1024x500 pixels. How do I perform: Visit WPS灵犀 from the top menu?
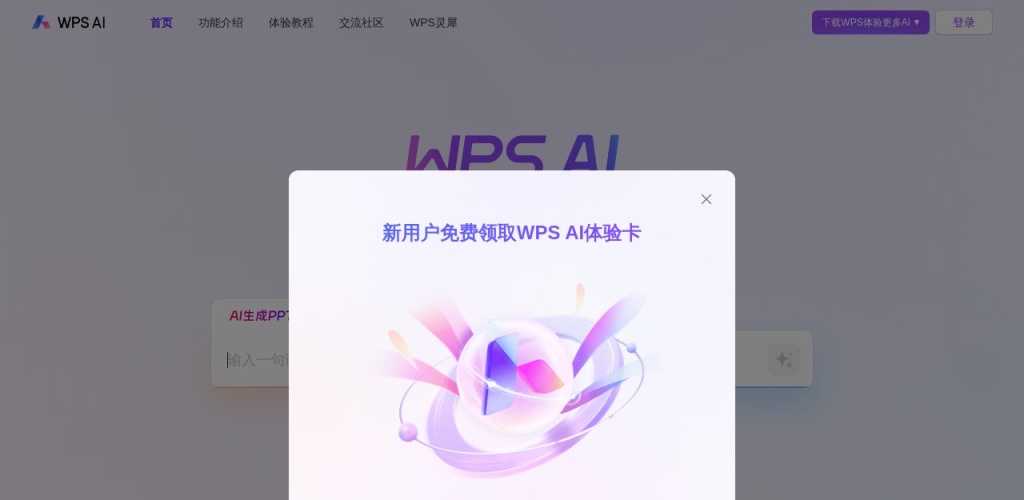tap(433, 22)
